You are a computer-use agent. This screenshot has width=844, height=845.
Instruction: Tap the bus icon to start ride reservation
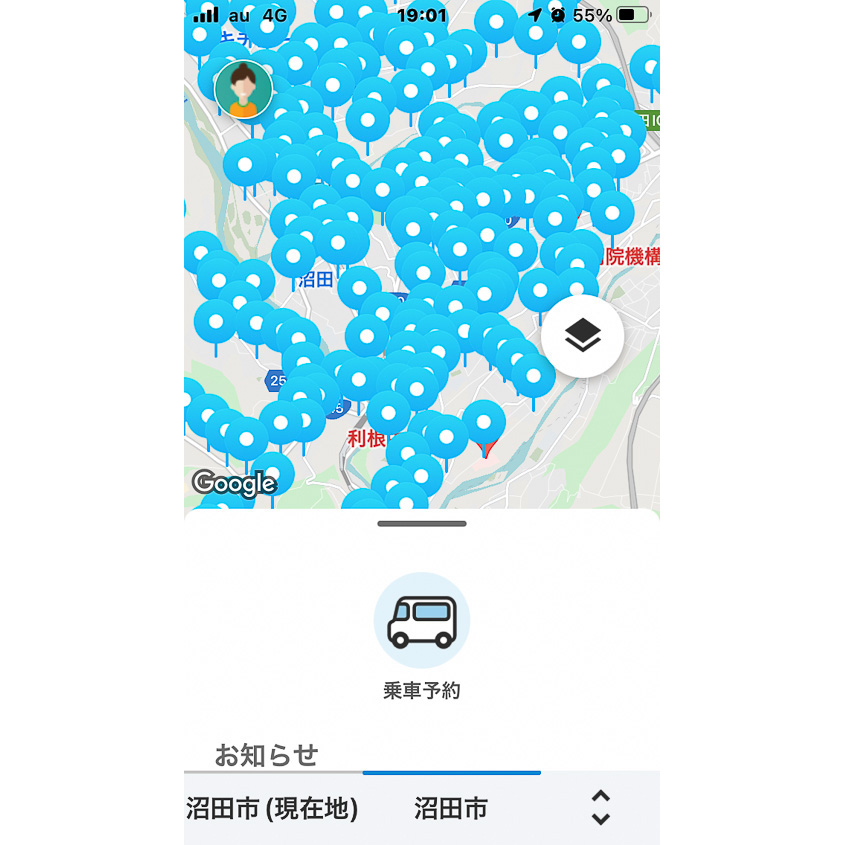420,620
